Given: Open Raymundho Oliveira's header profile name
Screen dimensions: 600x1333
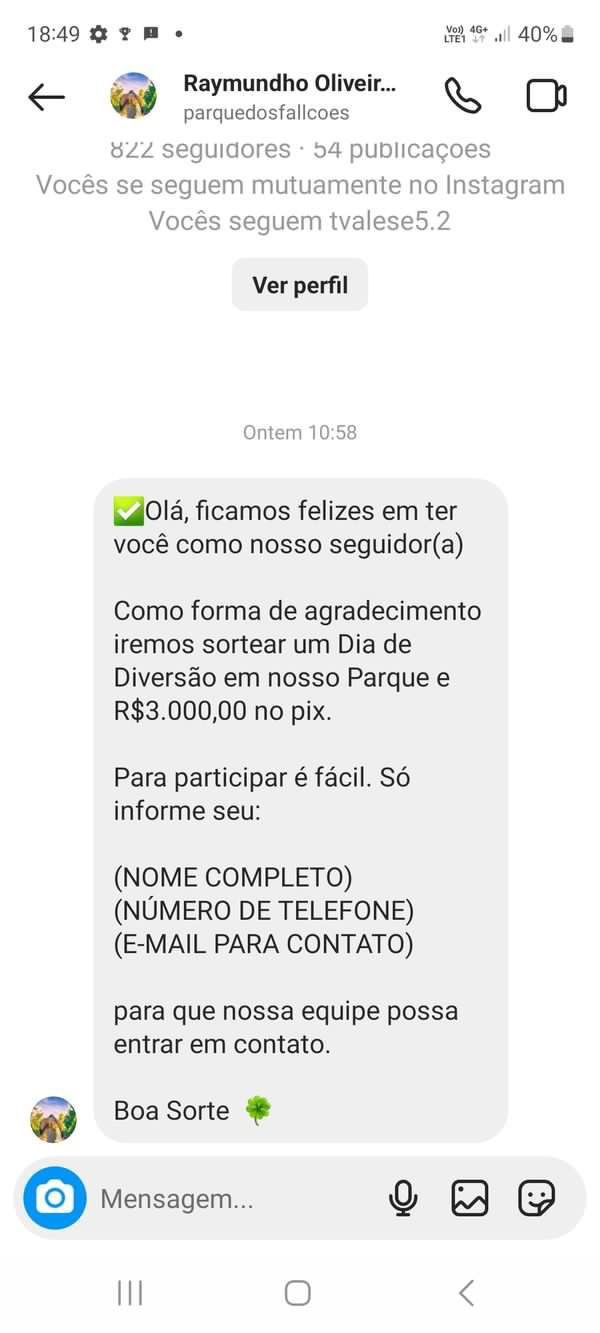Looking at the screenshot, I should (290, 84).
